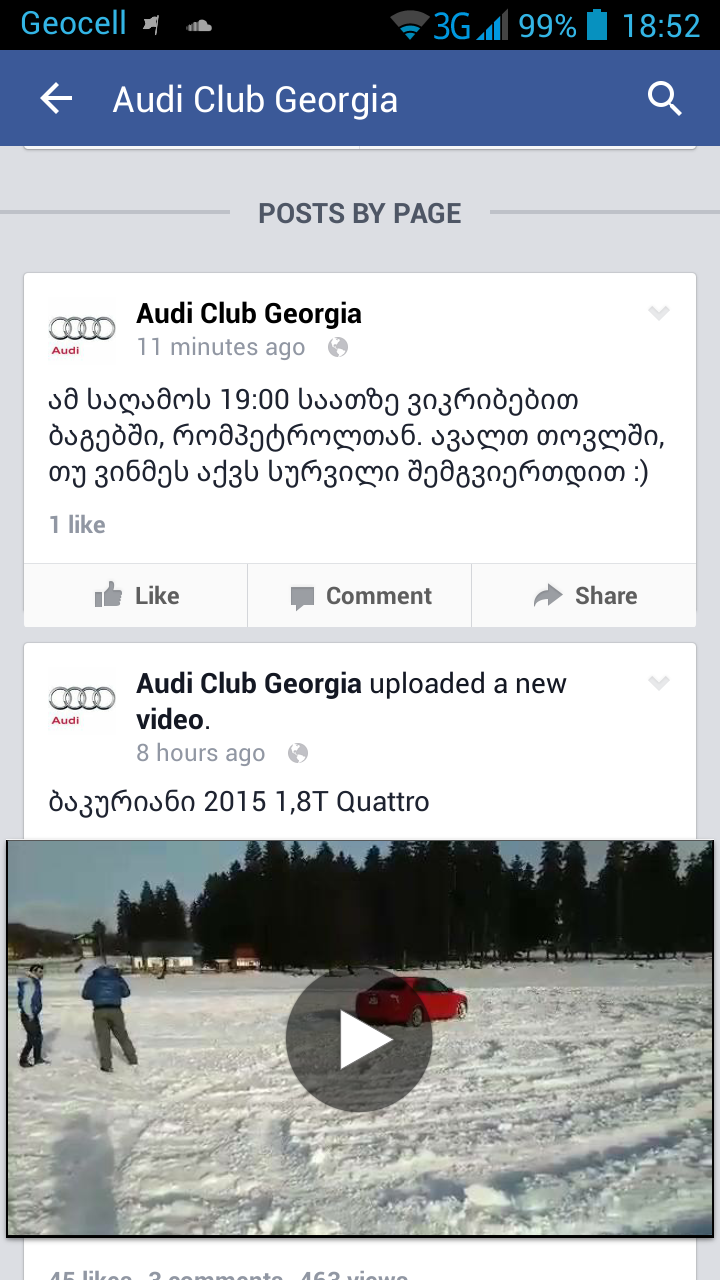Expand options arrow on the 19:00 post
The width and height of the screenshot is (720, 1280).
tap(658, 314)
